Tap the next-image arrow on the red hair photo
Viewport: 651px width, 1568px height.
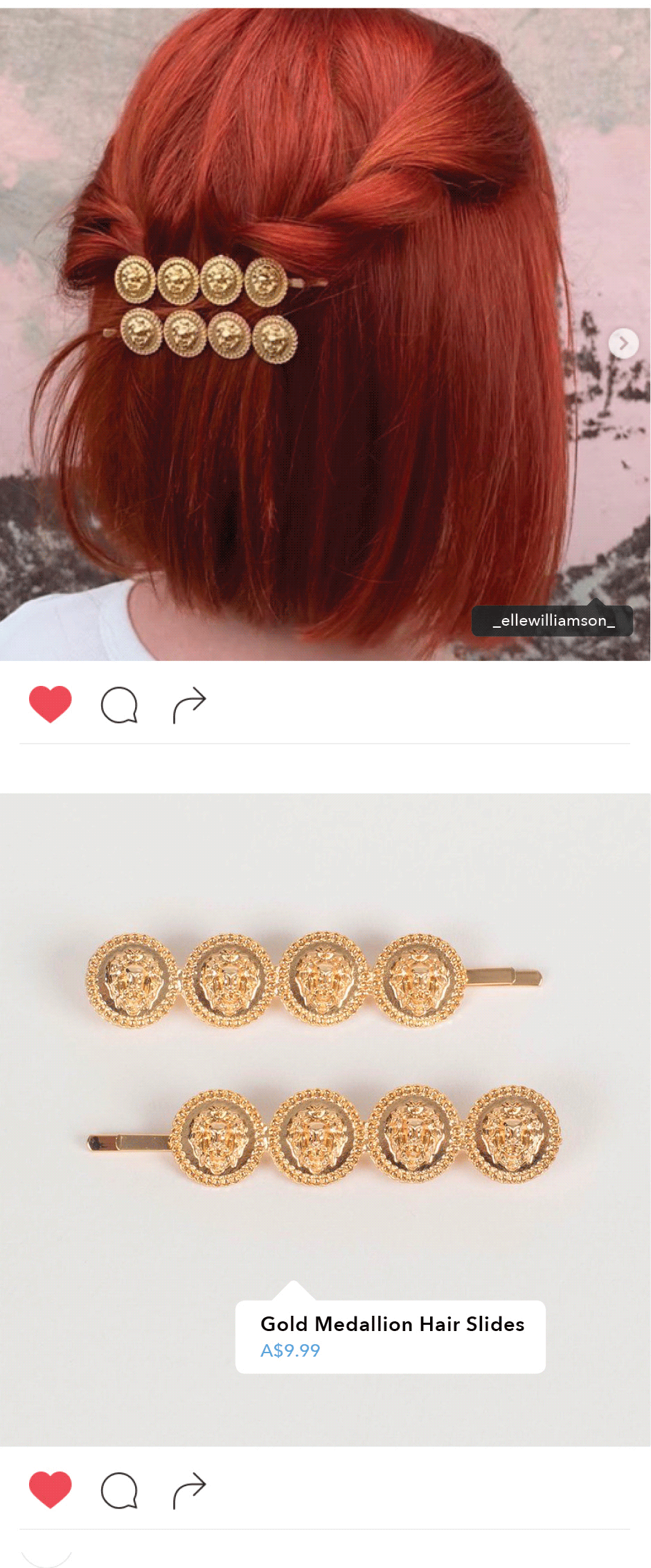point(623,343)
